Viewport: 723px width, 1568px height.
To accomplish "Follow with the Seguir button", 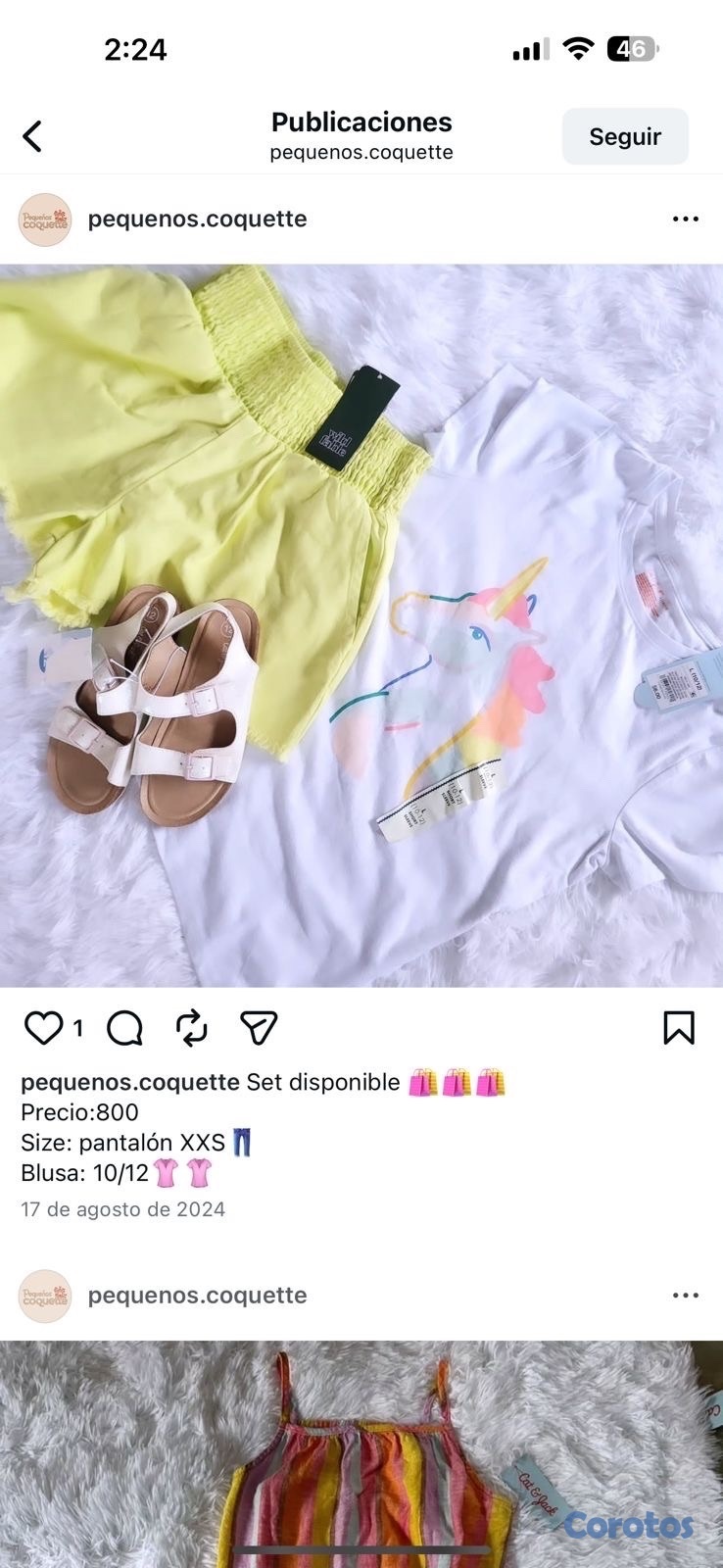I will (x=624, y=136).
